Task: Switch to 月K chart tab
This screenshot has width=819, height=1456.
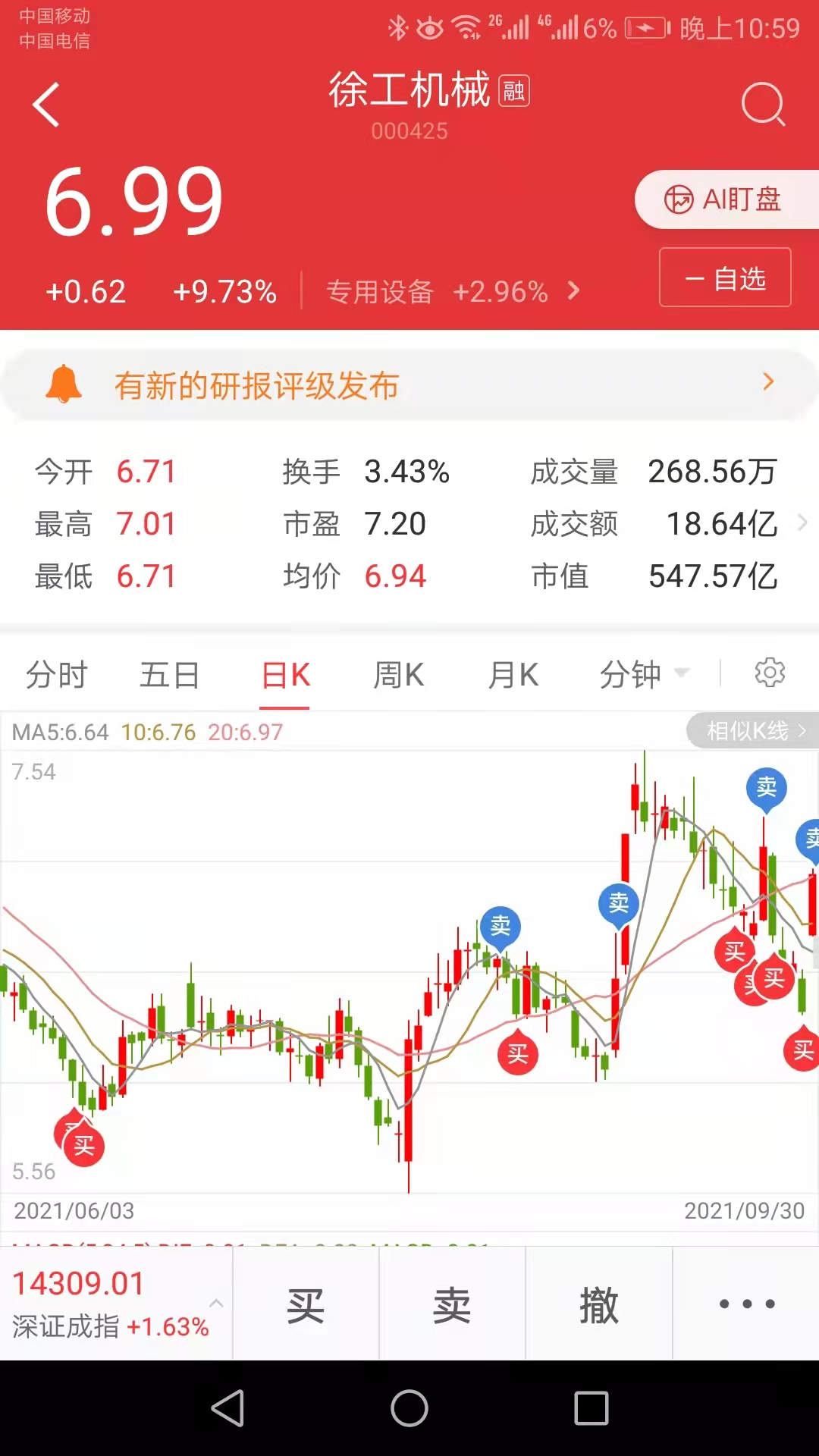Action: pos(513,674)
